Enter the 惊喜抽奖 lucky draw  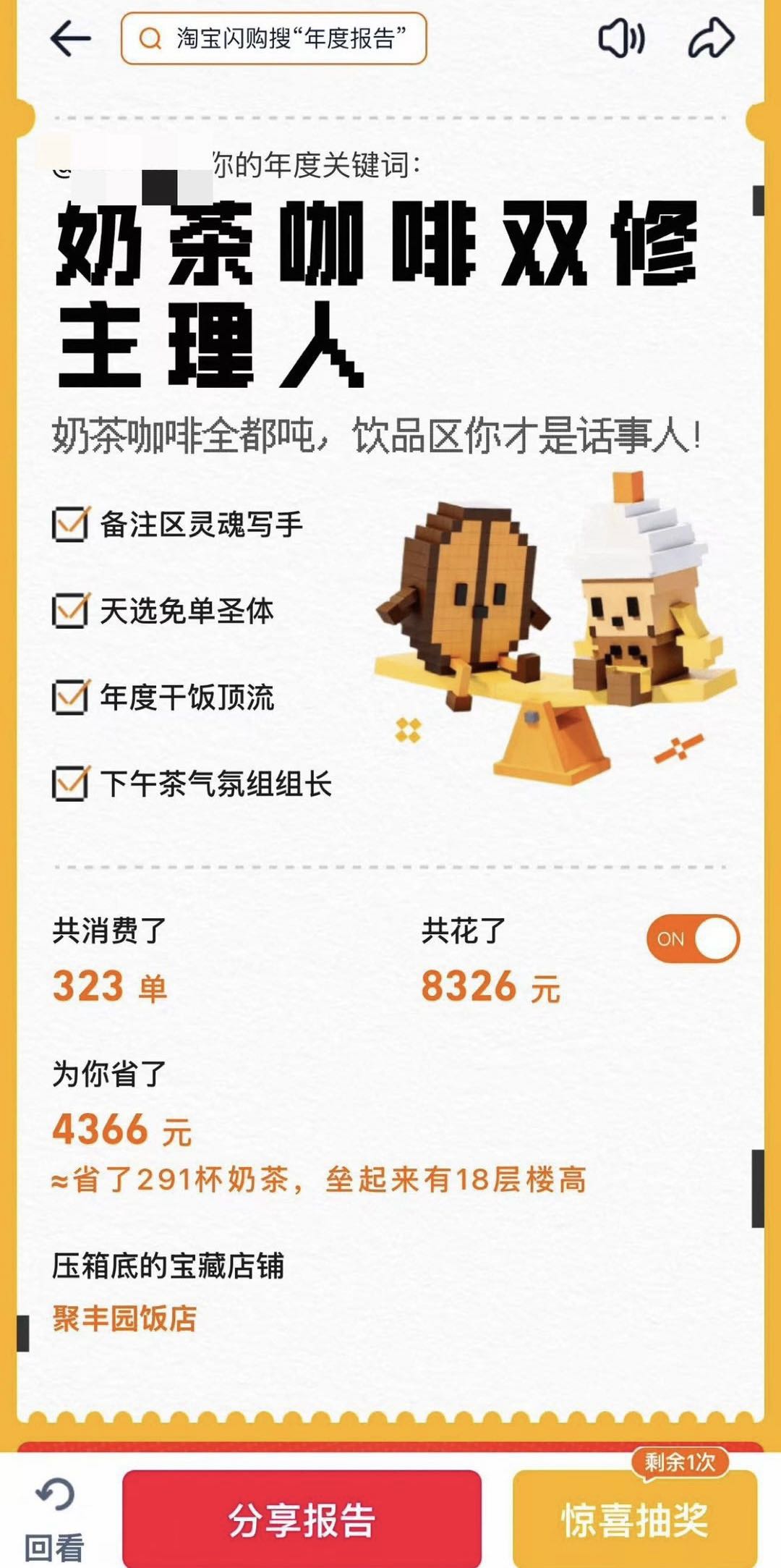pos(635,1520)
